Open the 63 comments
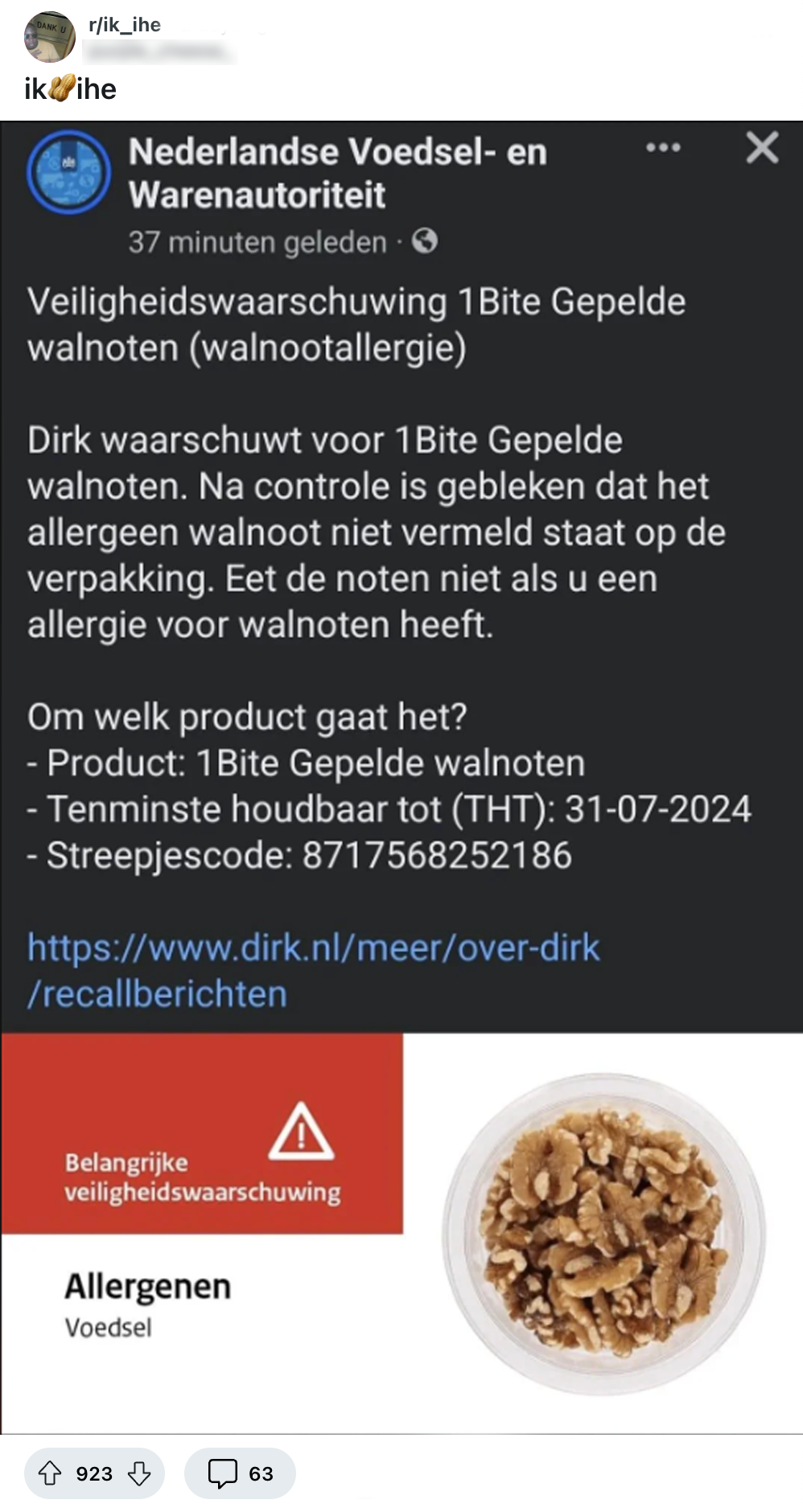The image size is (803, 1512). pos(240,1473)
